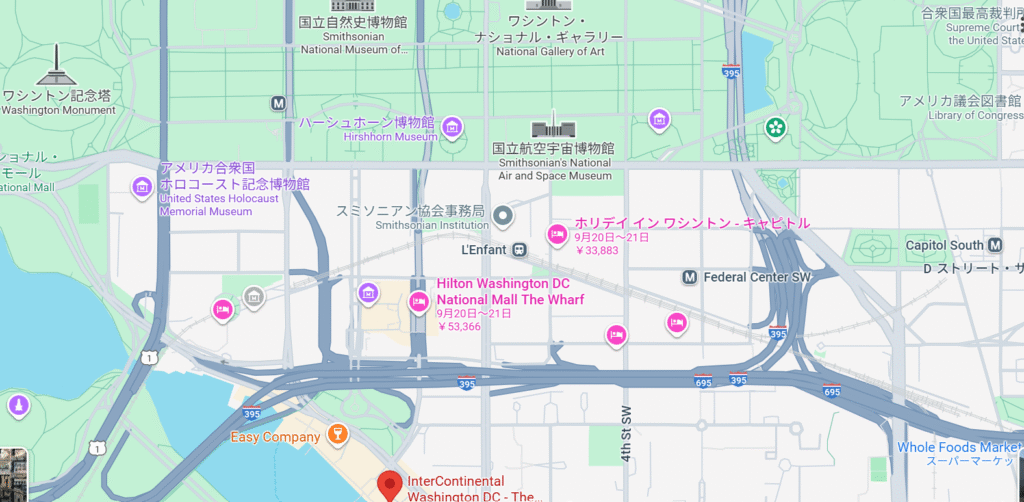This screenshot has width=1024, height=502.
Task: Tap the red InterContinental Washington DC marker
Action: pyautogui.click(x=389, y=487)
